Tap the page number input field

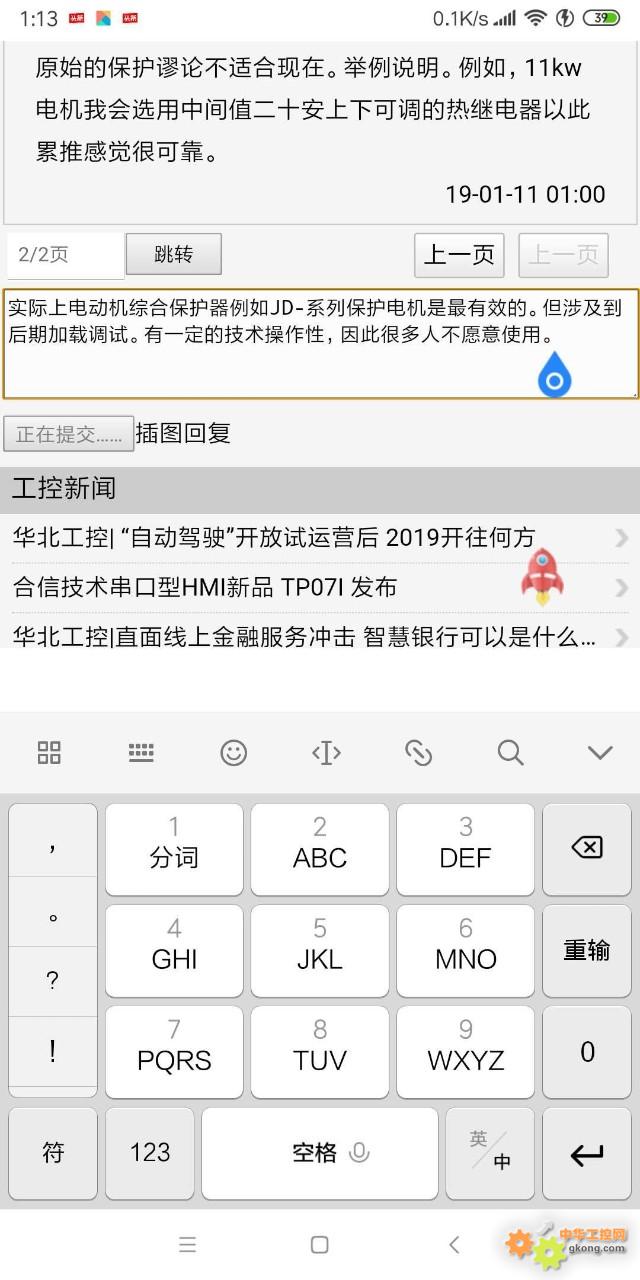click(65, 255)
